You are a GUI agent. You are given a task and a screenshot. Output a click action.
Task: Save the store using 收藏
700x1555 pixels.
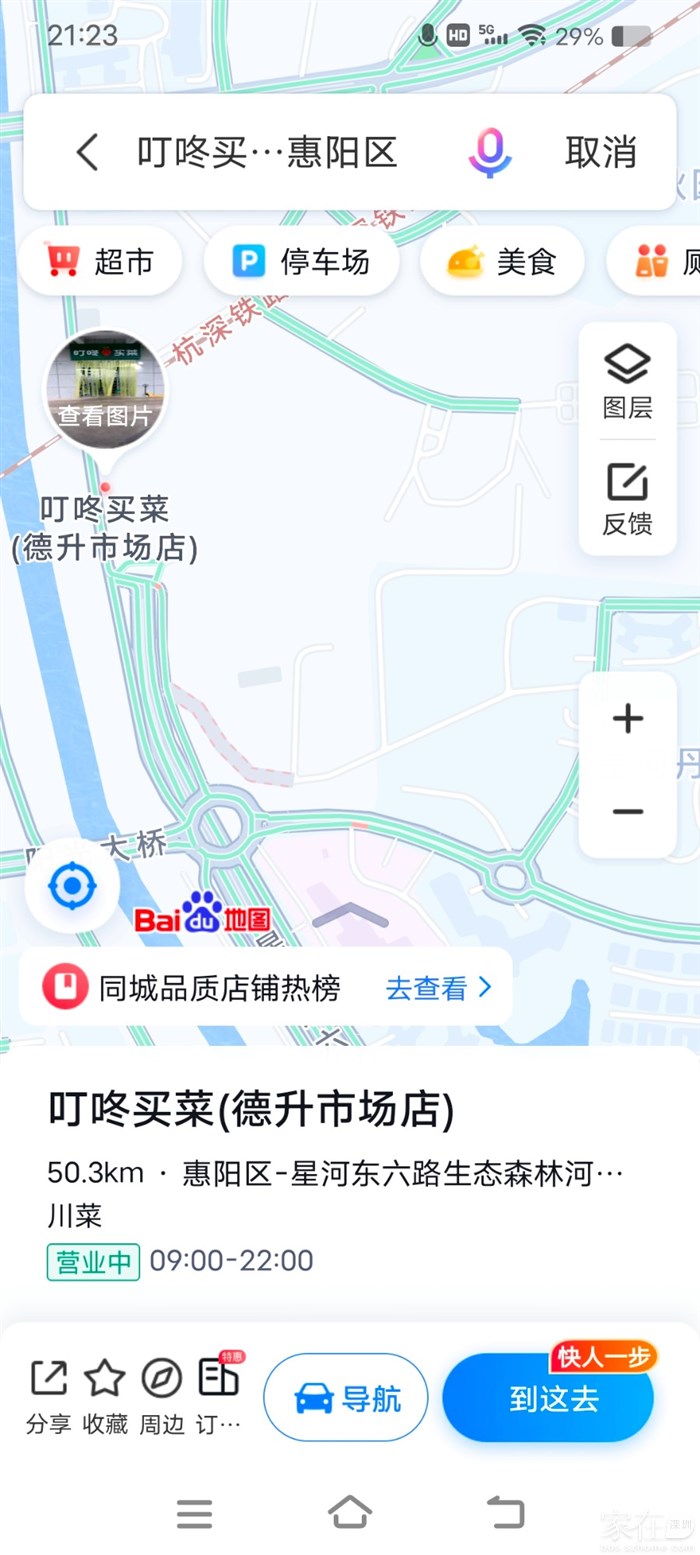[x=105, y=1396]
